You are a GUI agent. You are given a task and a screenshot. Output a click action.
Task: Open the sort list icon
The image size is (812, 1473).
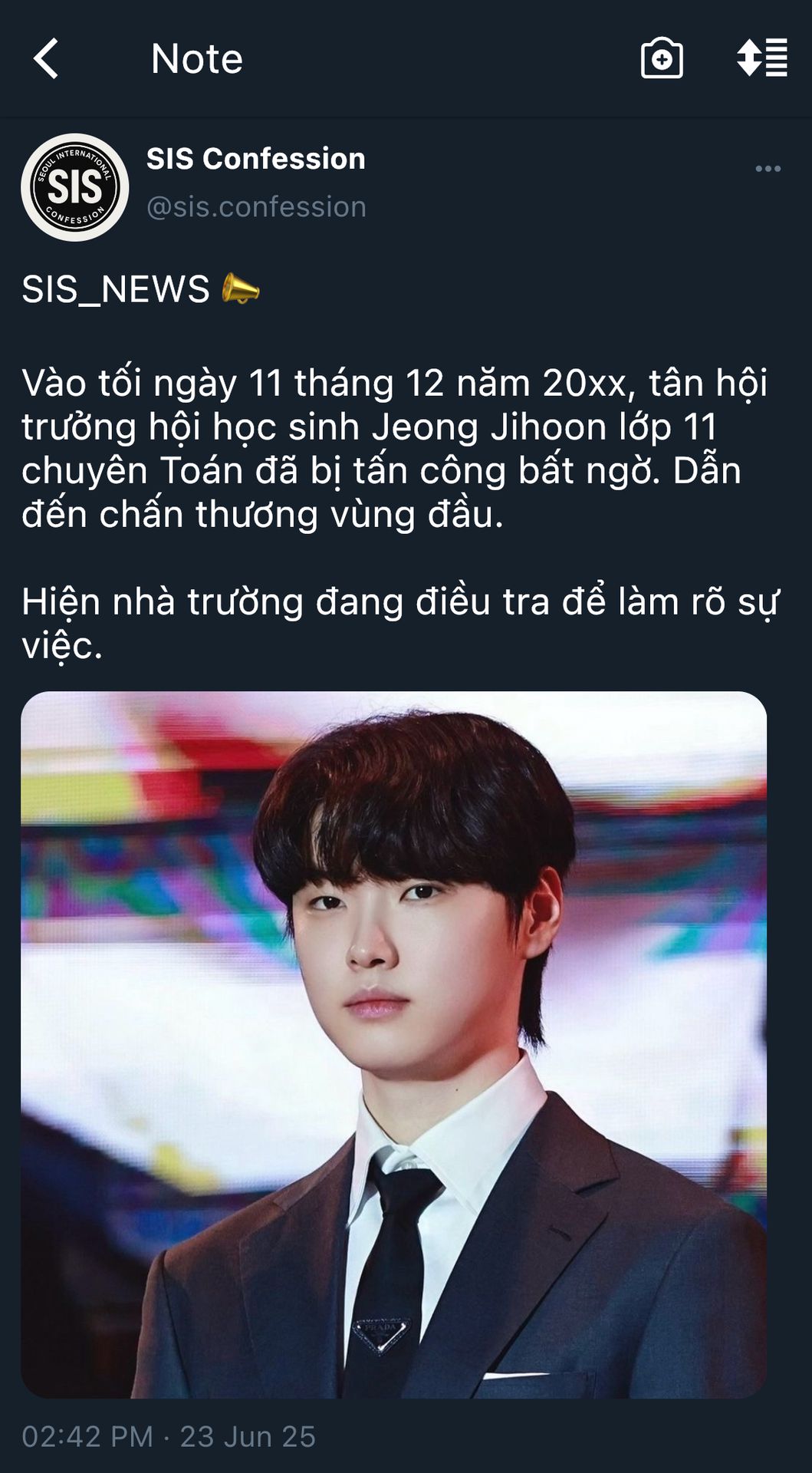click(761, 58)
